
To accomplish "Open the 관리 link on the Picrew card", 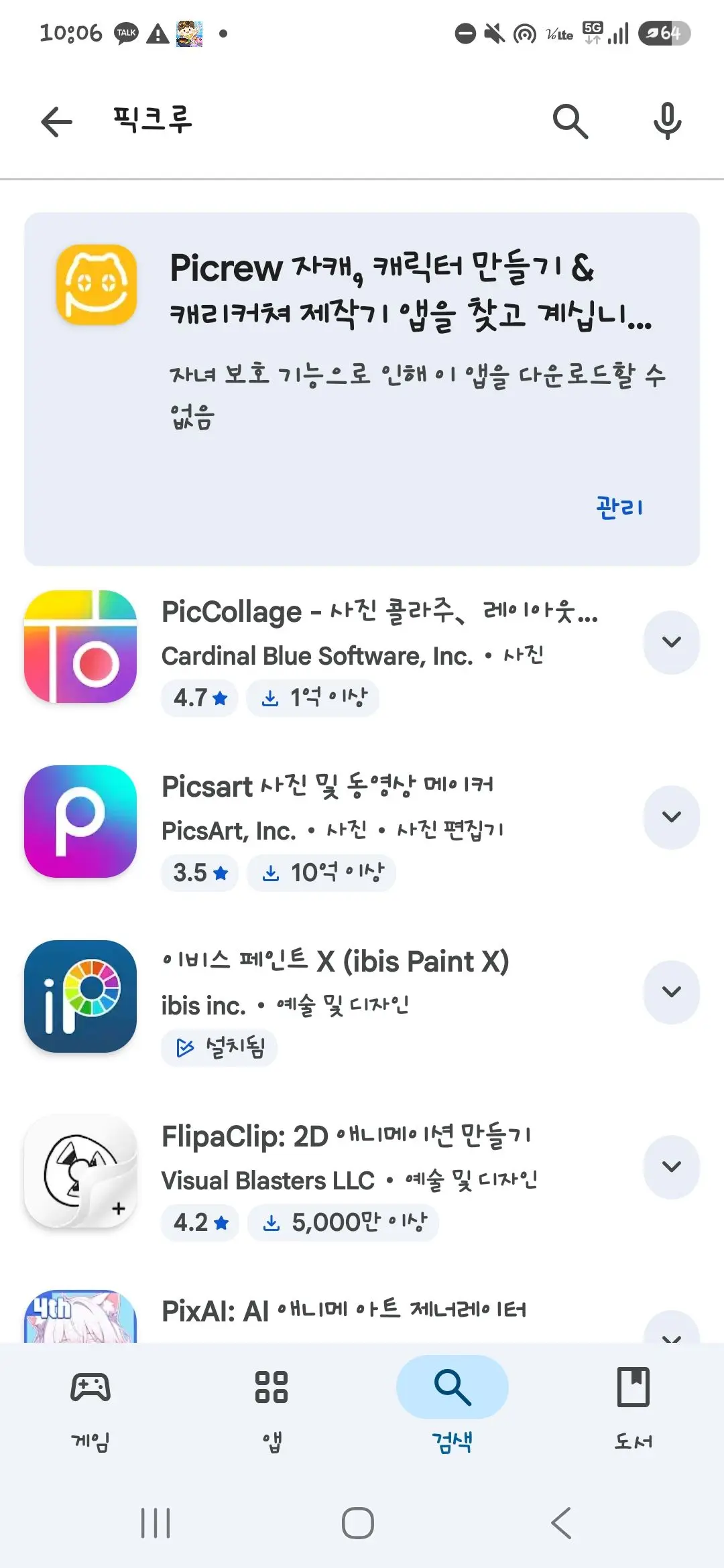I will tap(619, 507).
